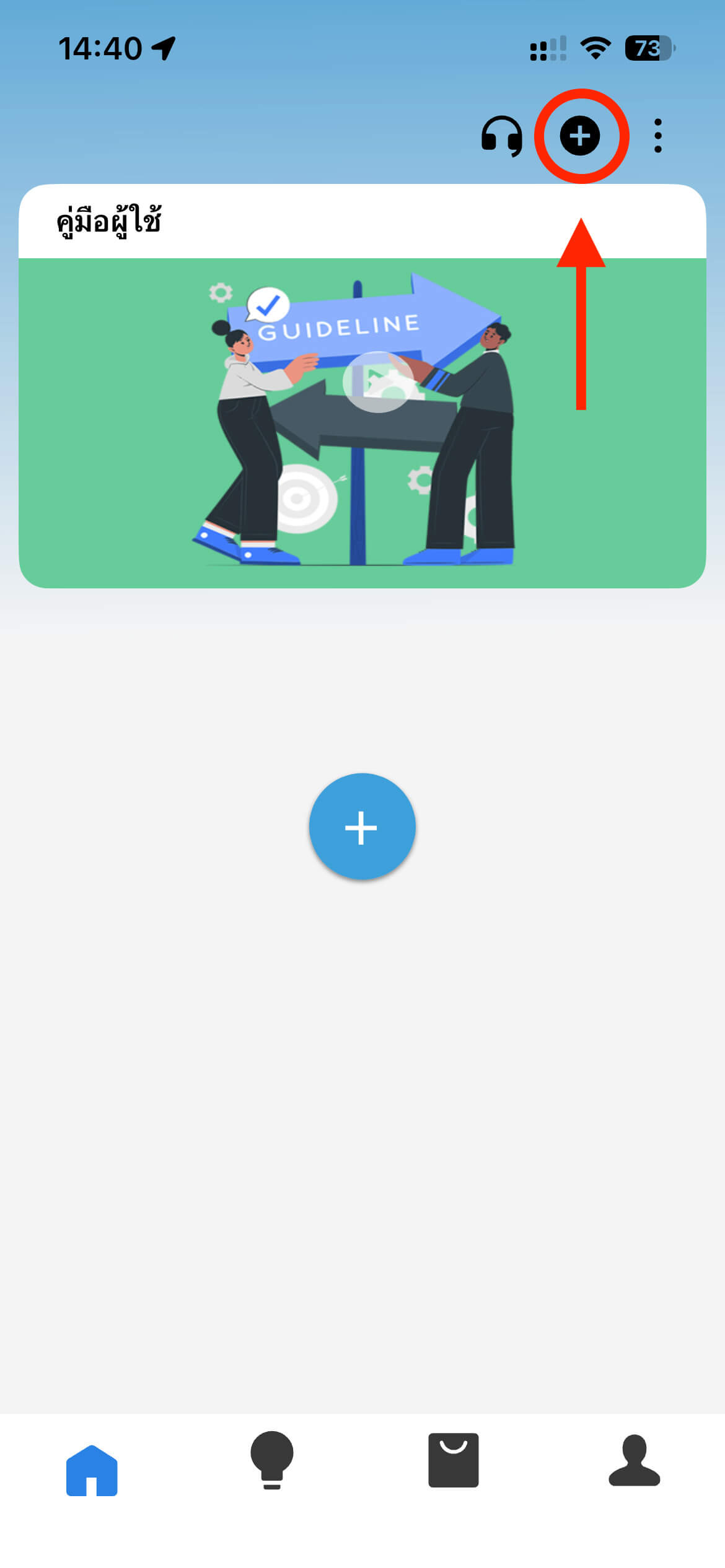Tap the blue plus floating button
This screenshot has height=1568, width=725.
coord(362,827)
